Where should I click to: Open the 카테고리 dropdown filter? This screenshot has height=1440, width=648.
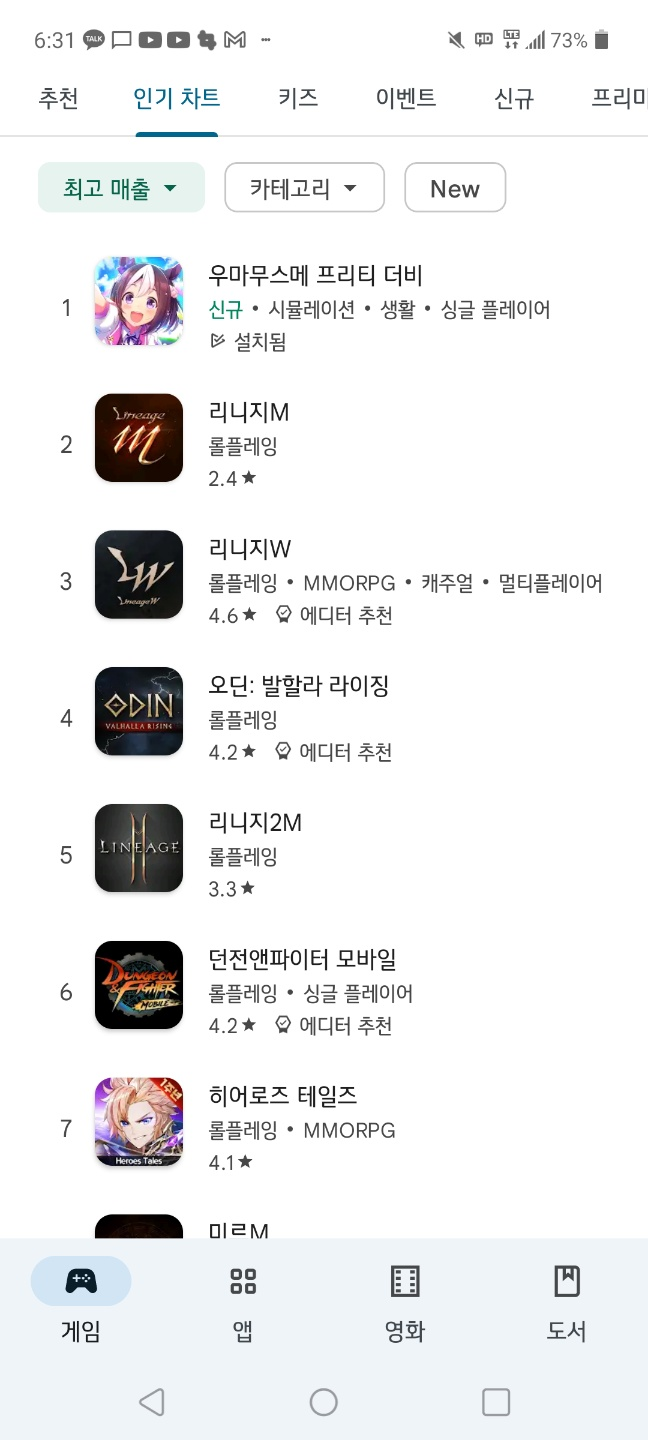point(304,188)
